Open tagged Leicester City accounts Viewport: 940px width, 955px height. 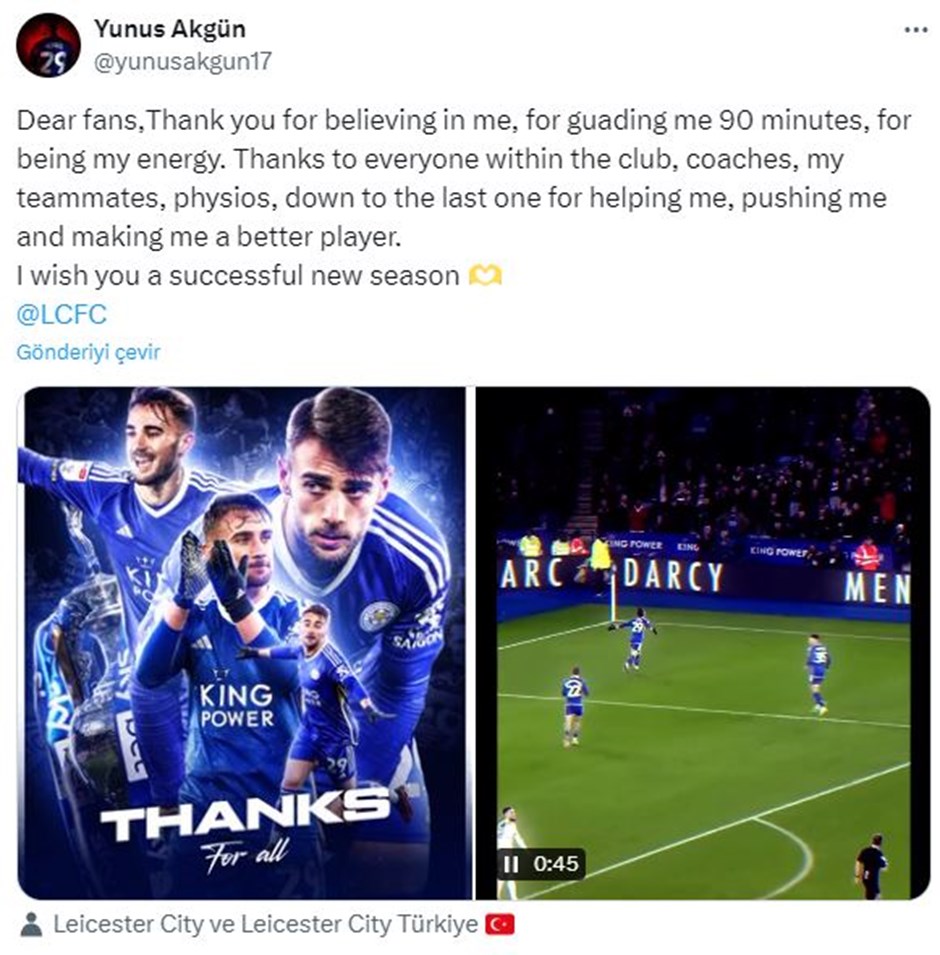coord(266,926)
